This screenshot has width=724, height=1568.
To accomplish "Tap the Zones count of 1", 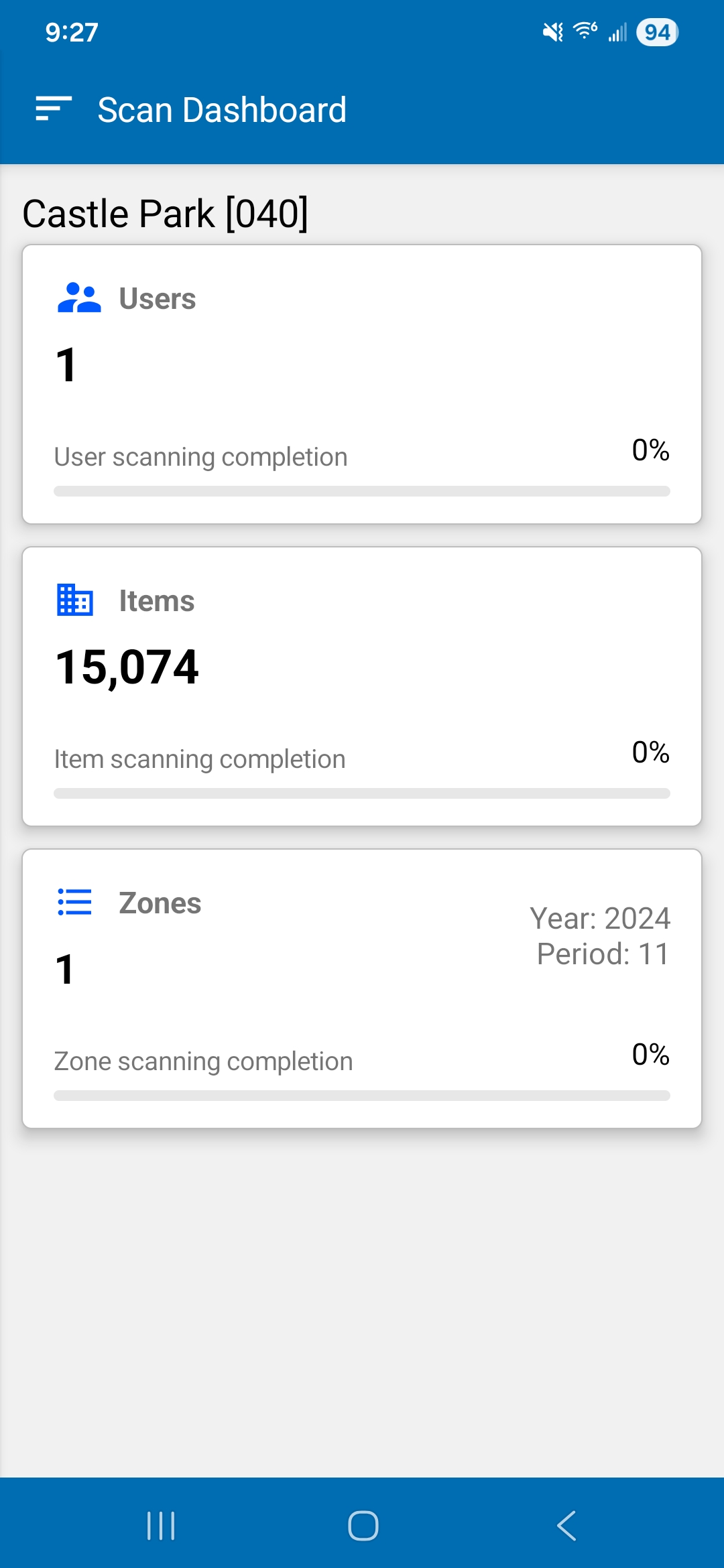I will [x=64, y=968].
